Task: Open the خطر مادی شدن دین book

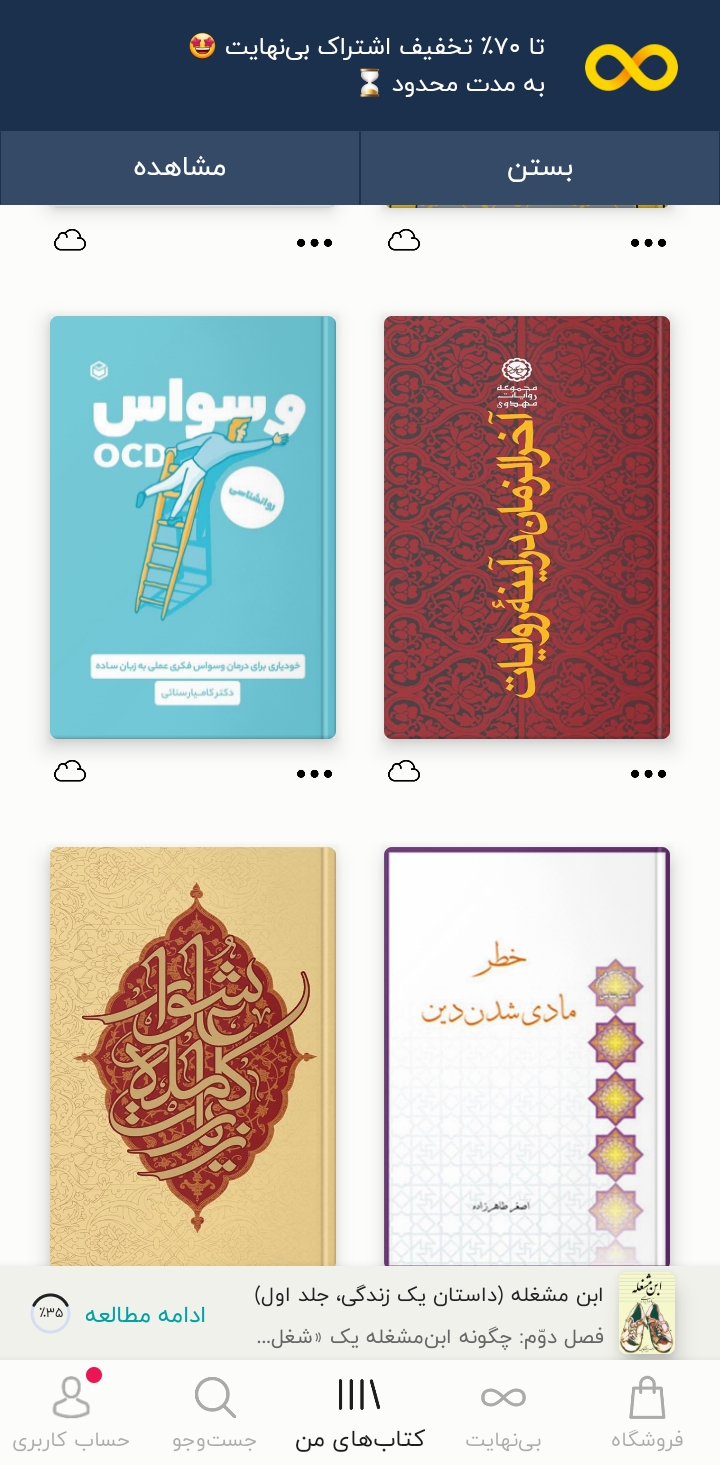Action: (527, 1055)
